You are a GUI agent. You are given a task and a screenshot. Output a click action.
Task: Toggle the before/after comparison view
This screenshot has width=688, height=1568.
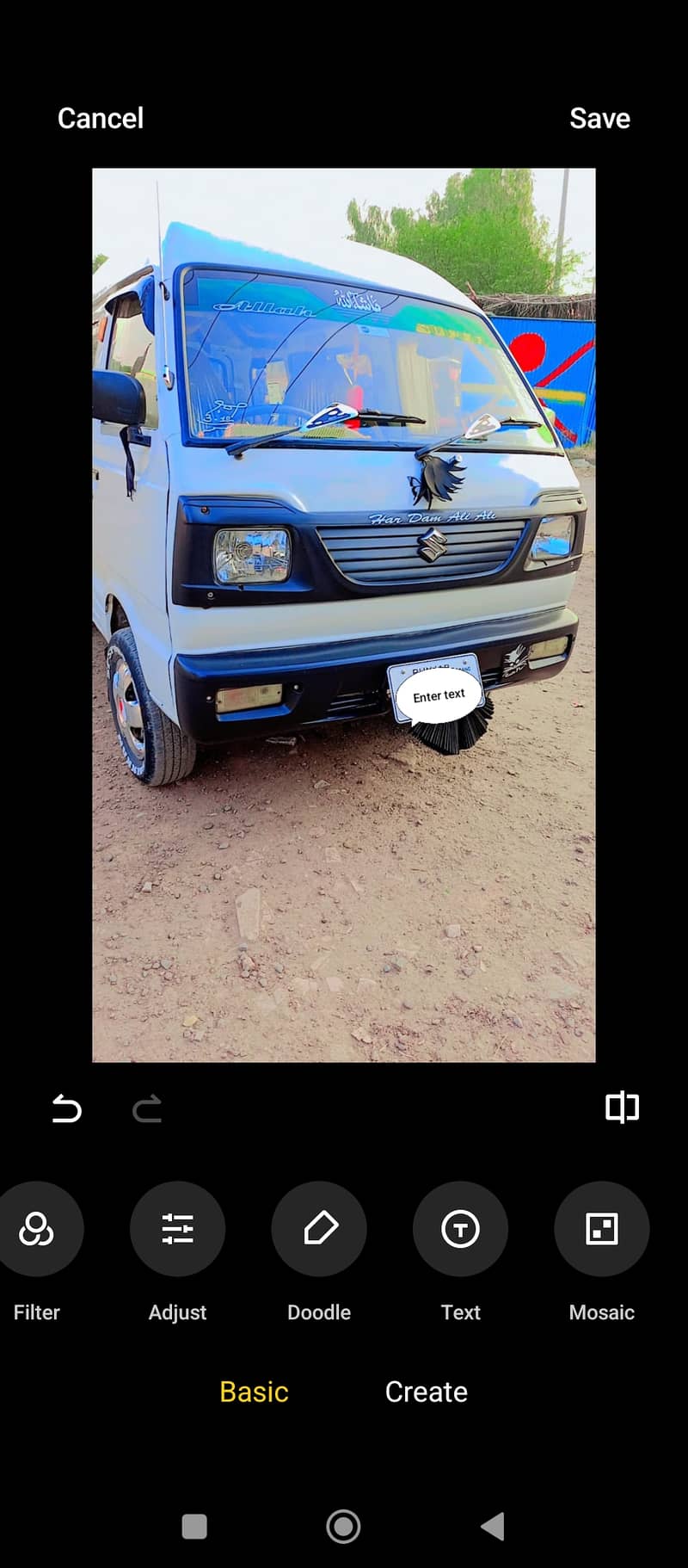[x=622, y=1108]
